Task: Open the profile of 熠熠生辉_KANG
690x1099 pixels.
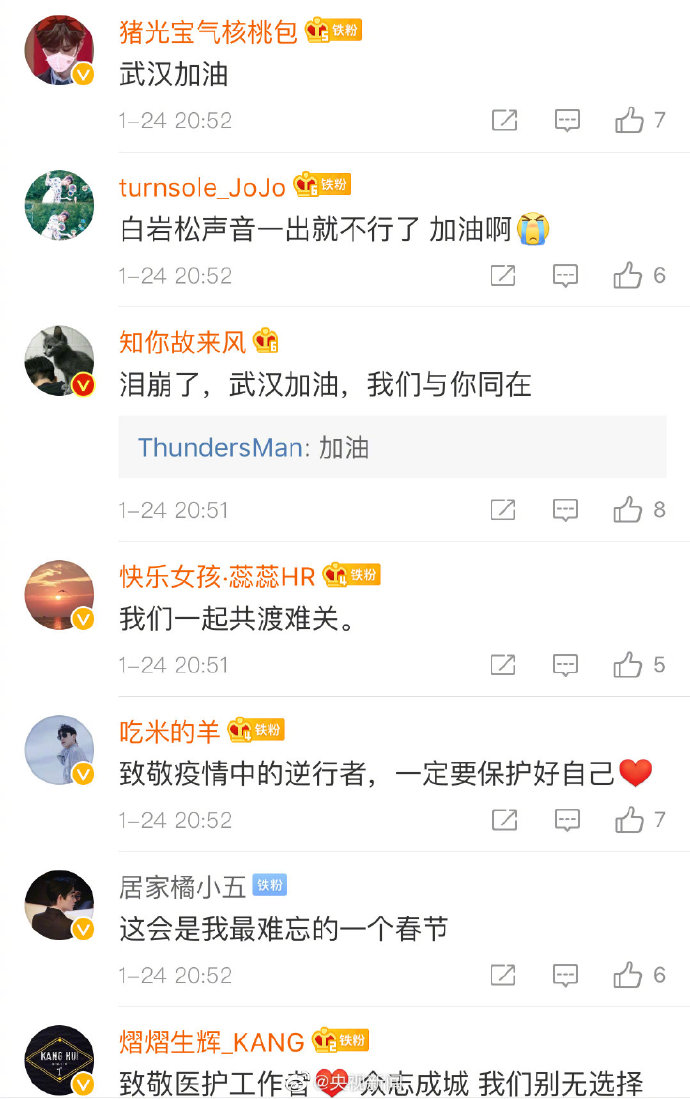Action: pos(211,1042)
